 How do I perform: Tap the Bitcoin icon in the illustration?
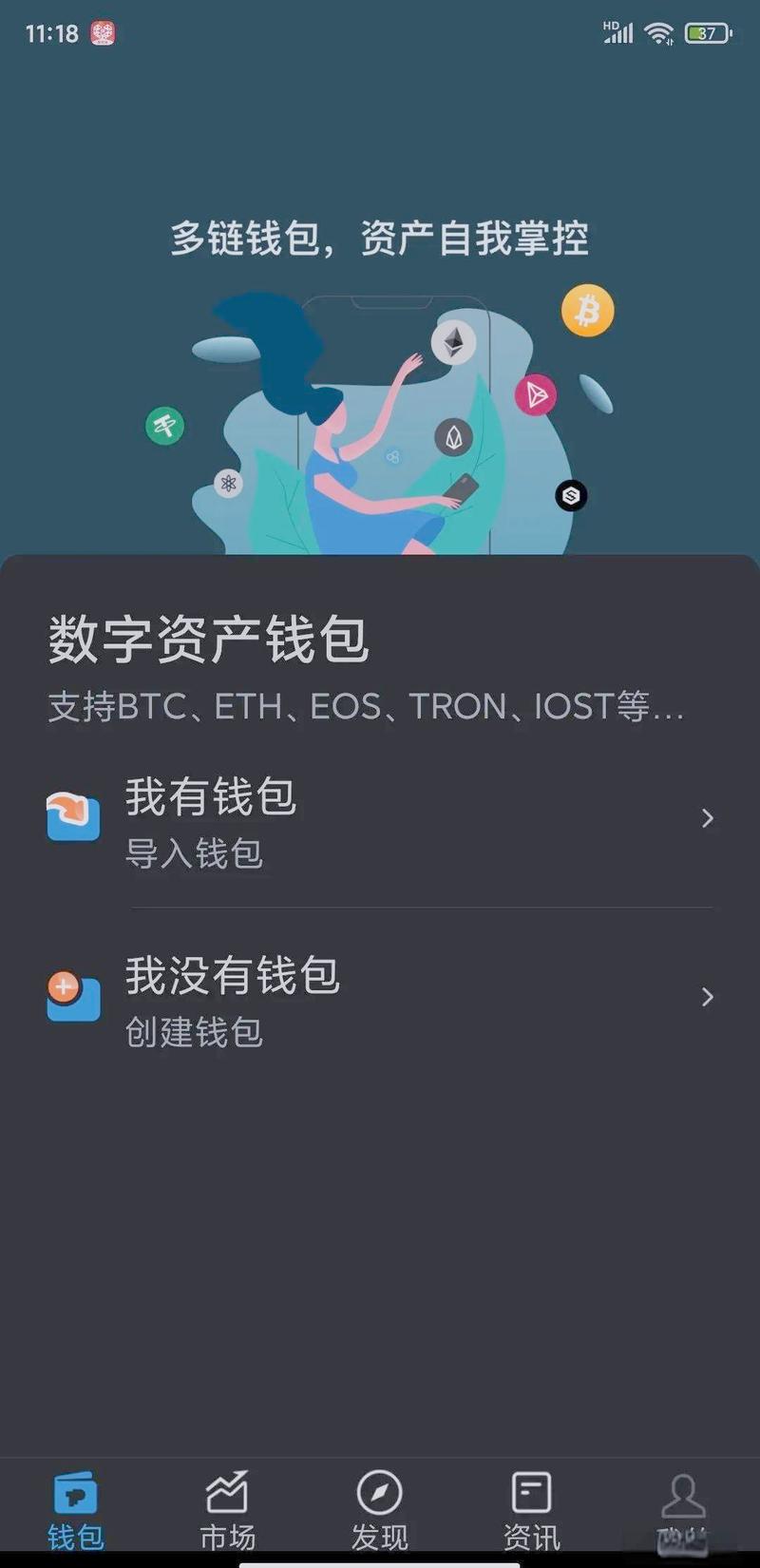click(x=587, y=311)
